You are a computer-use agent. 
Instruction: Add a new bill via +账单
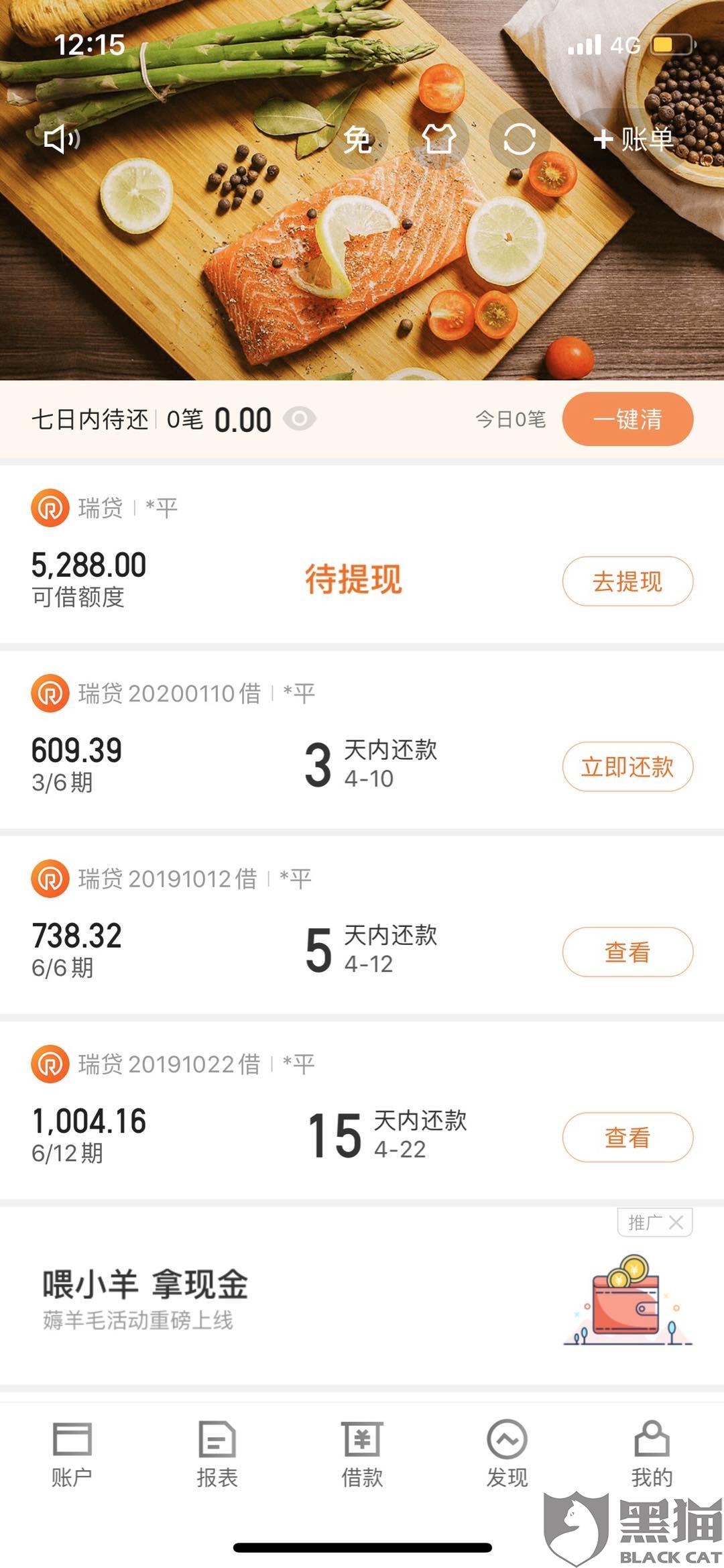[633, 139]
